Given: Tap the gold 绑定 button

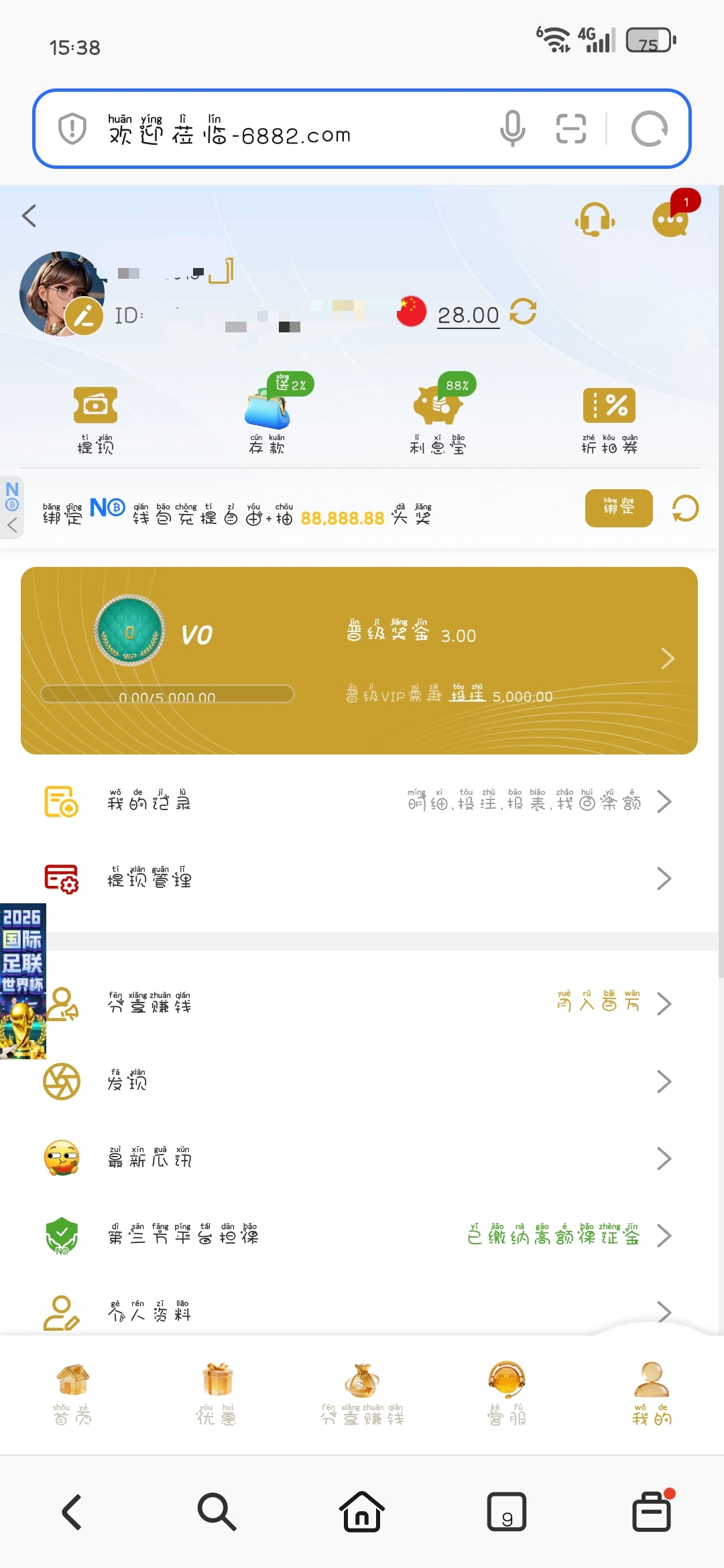Looking at the screenshot, I should coord(618,508).
